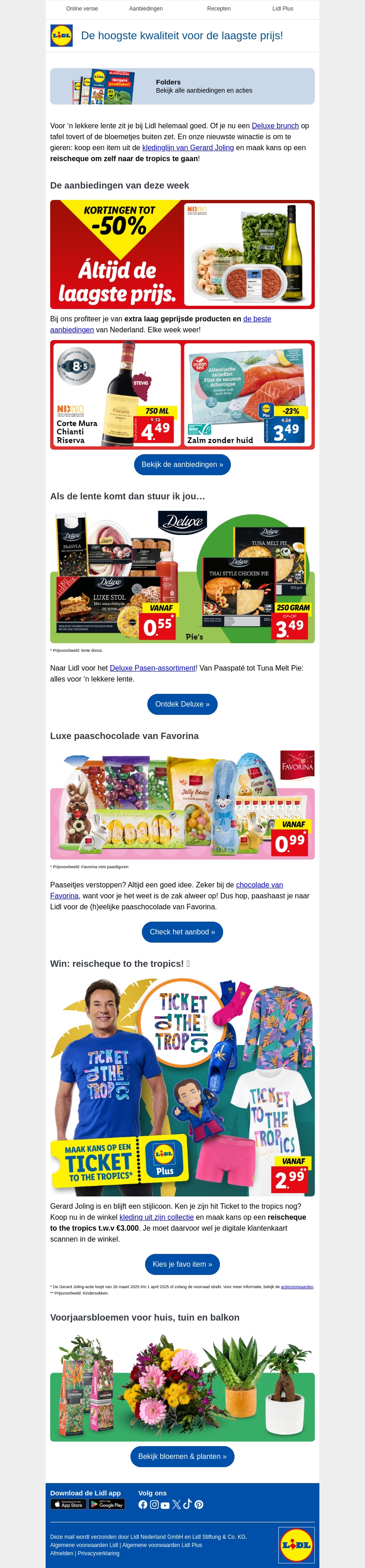
Task: Open Lidl's Facebook page
Action: 143,1505
